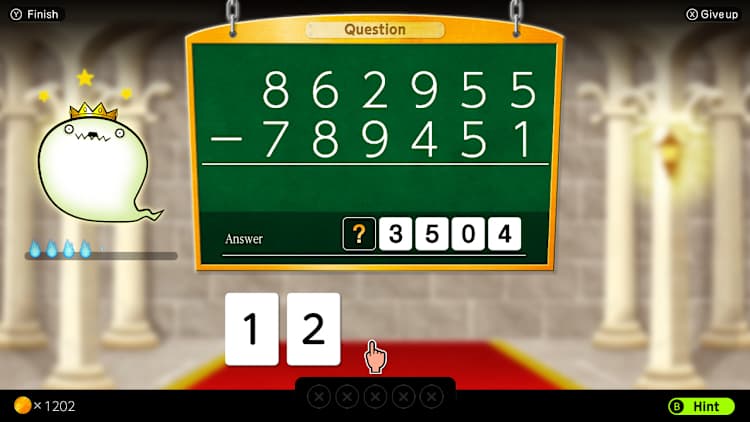Tap the question mark answer slot

359,234
